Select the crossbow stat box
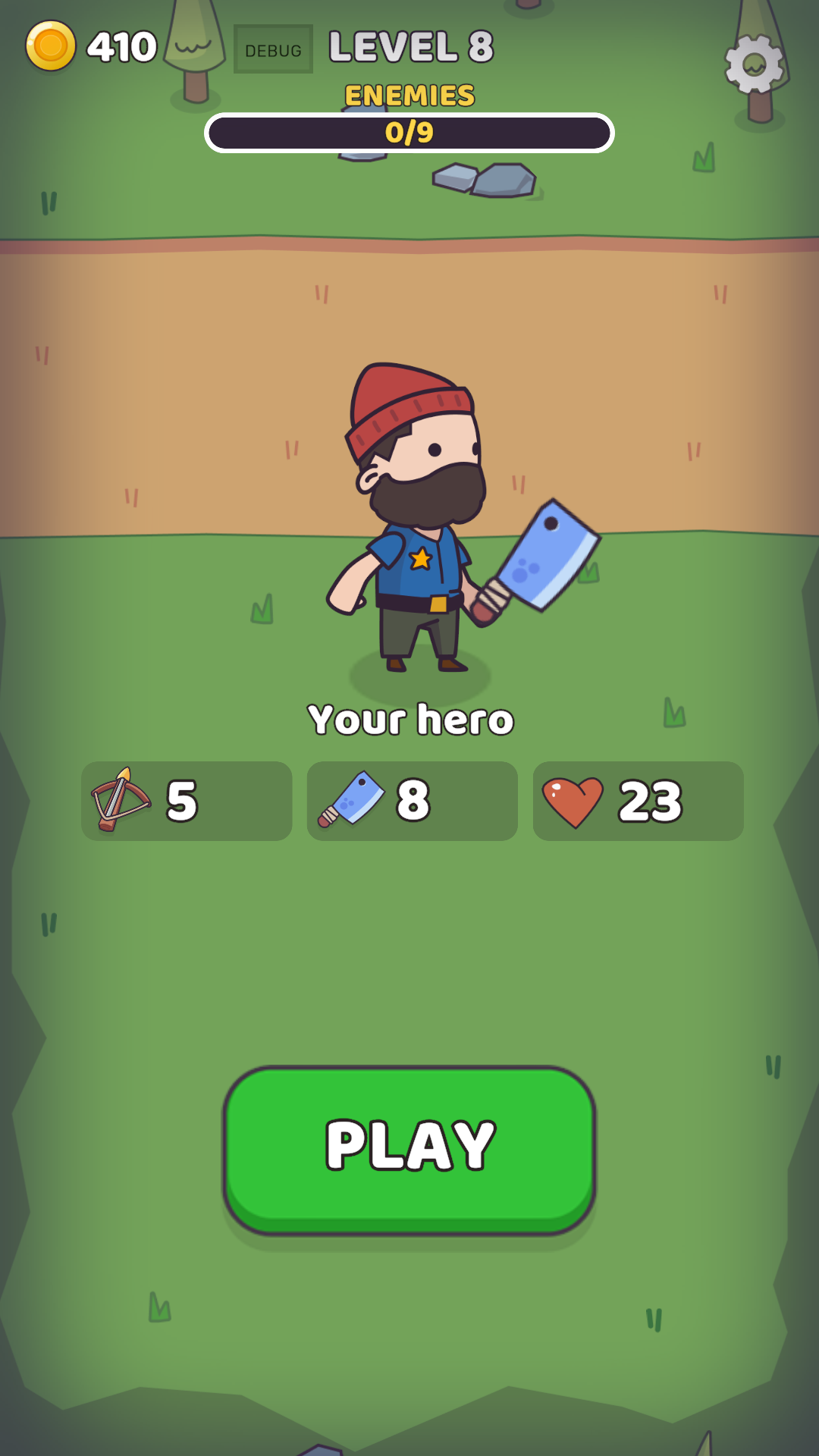This screenshot has width=819, height=1456. 187,801
